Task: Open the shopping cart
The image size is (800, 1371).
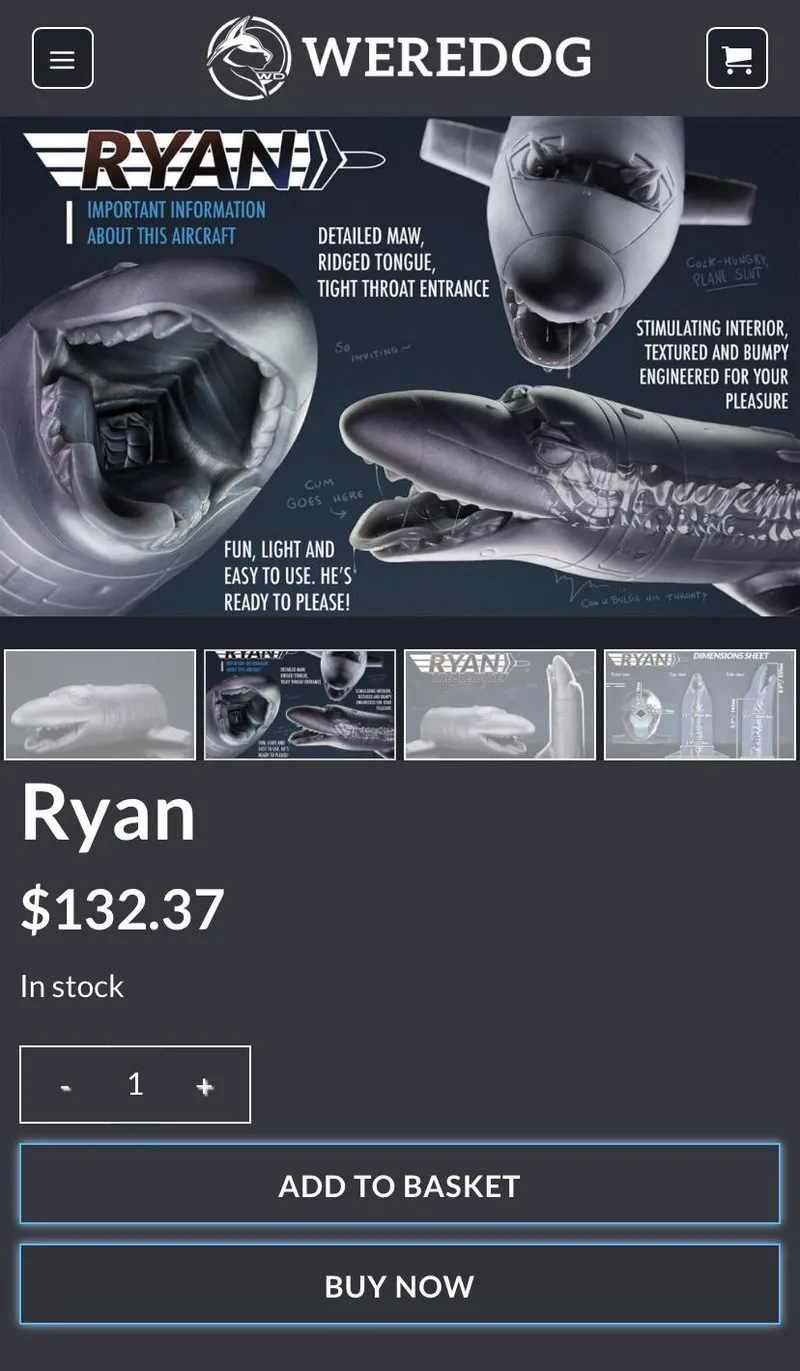Action: coord(737,58)
